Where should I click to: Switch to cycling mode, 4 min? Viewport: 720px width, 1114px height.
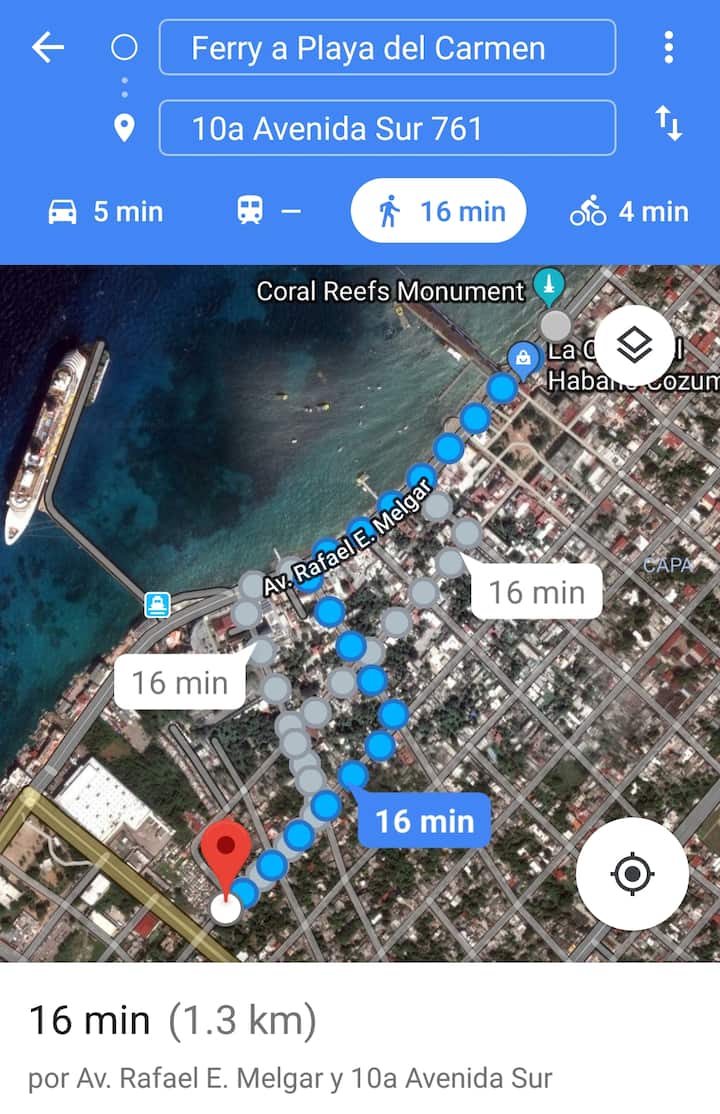[629, 211]
